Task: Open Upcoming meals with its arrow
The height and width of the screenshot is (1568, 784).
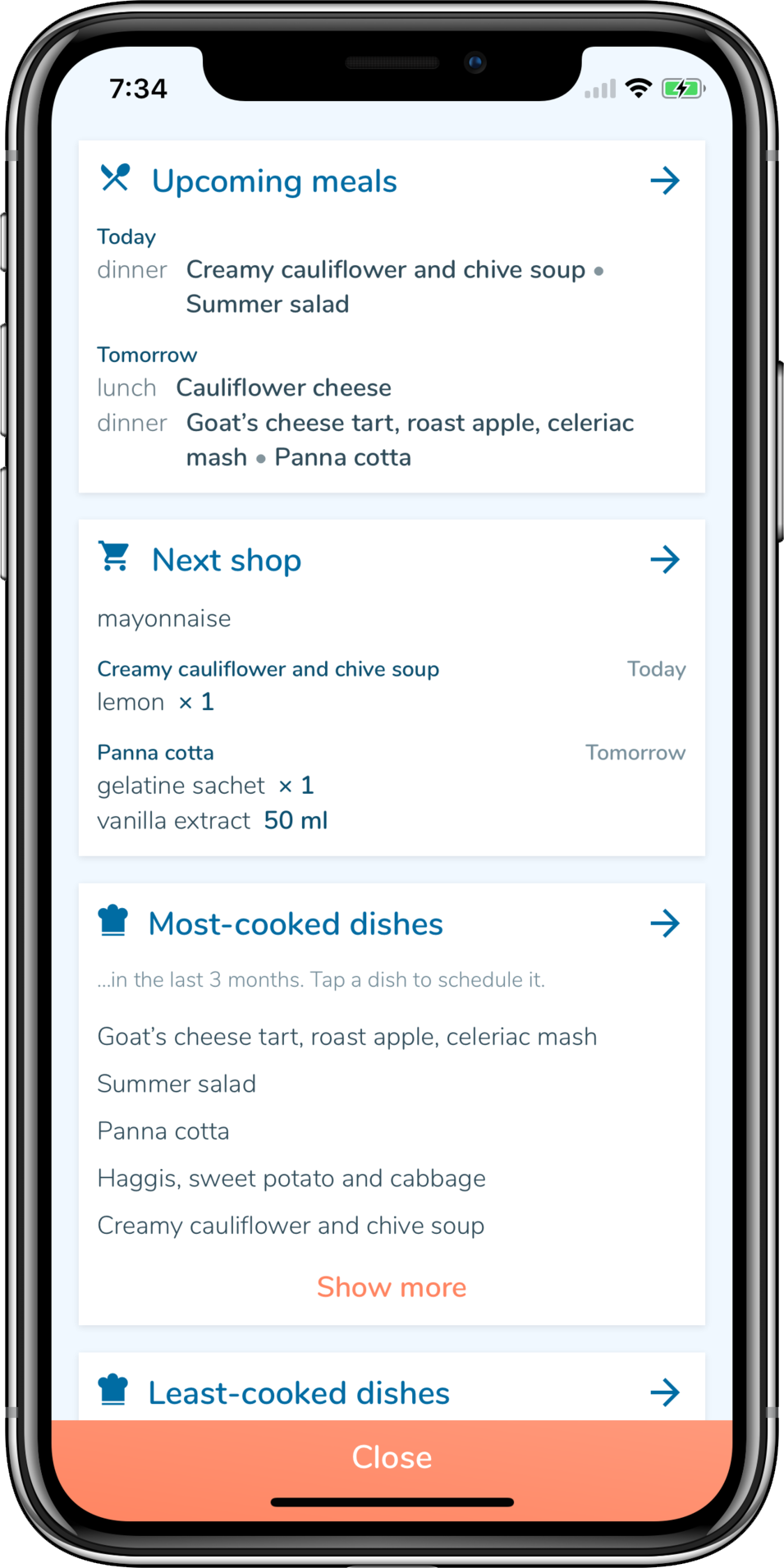Action: pyautogui.click(x=665, y=181)
